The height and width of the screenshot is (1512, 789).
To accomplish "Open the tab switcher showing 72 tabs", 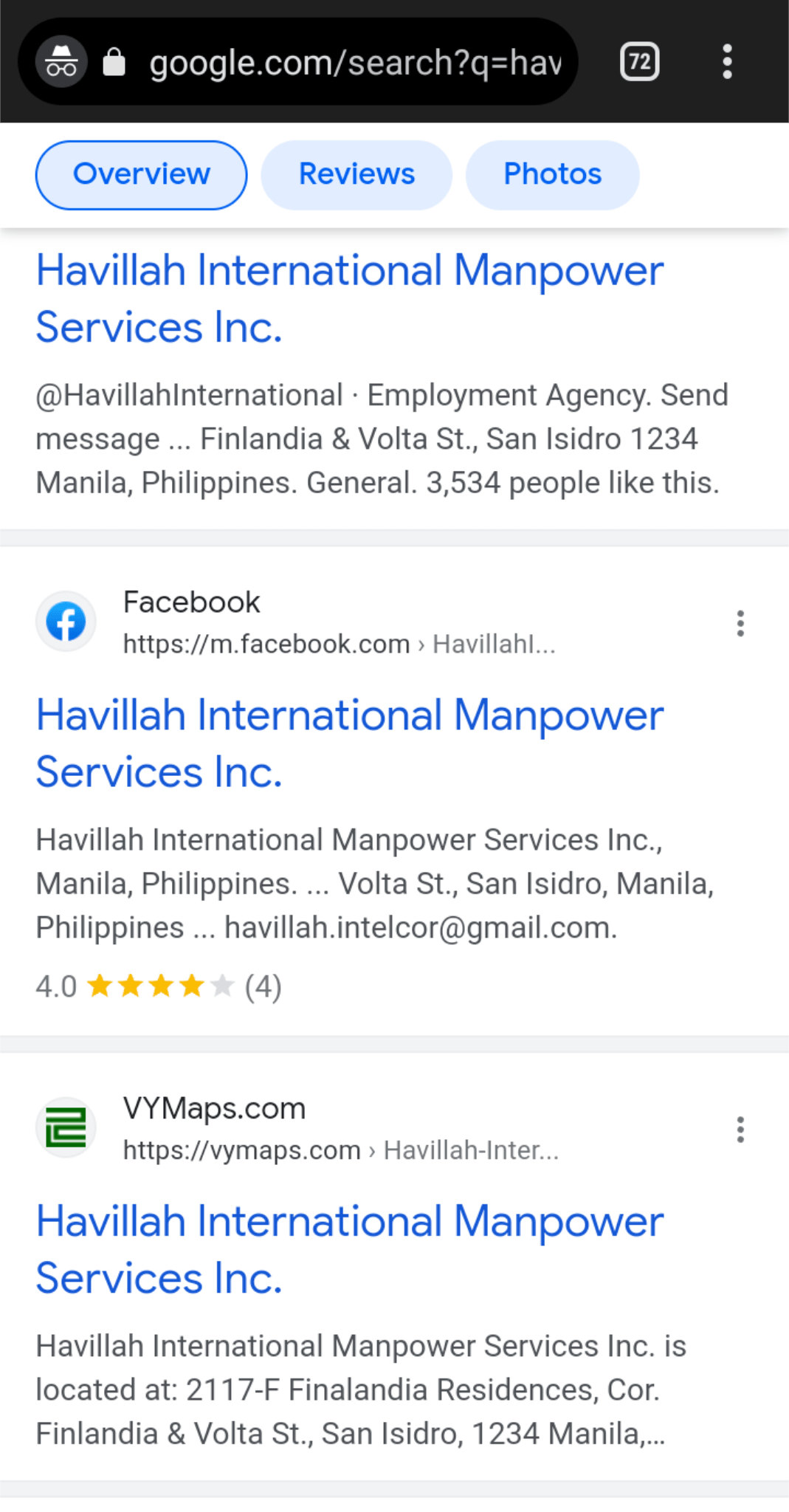I will click(x=639, y=62).
